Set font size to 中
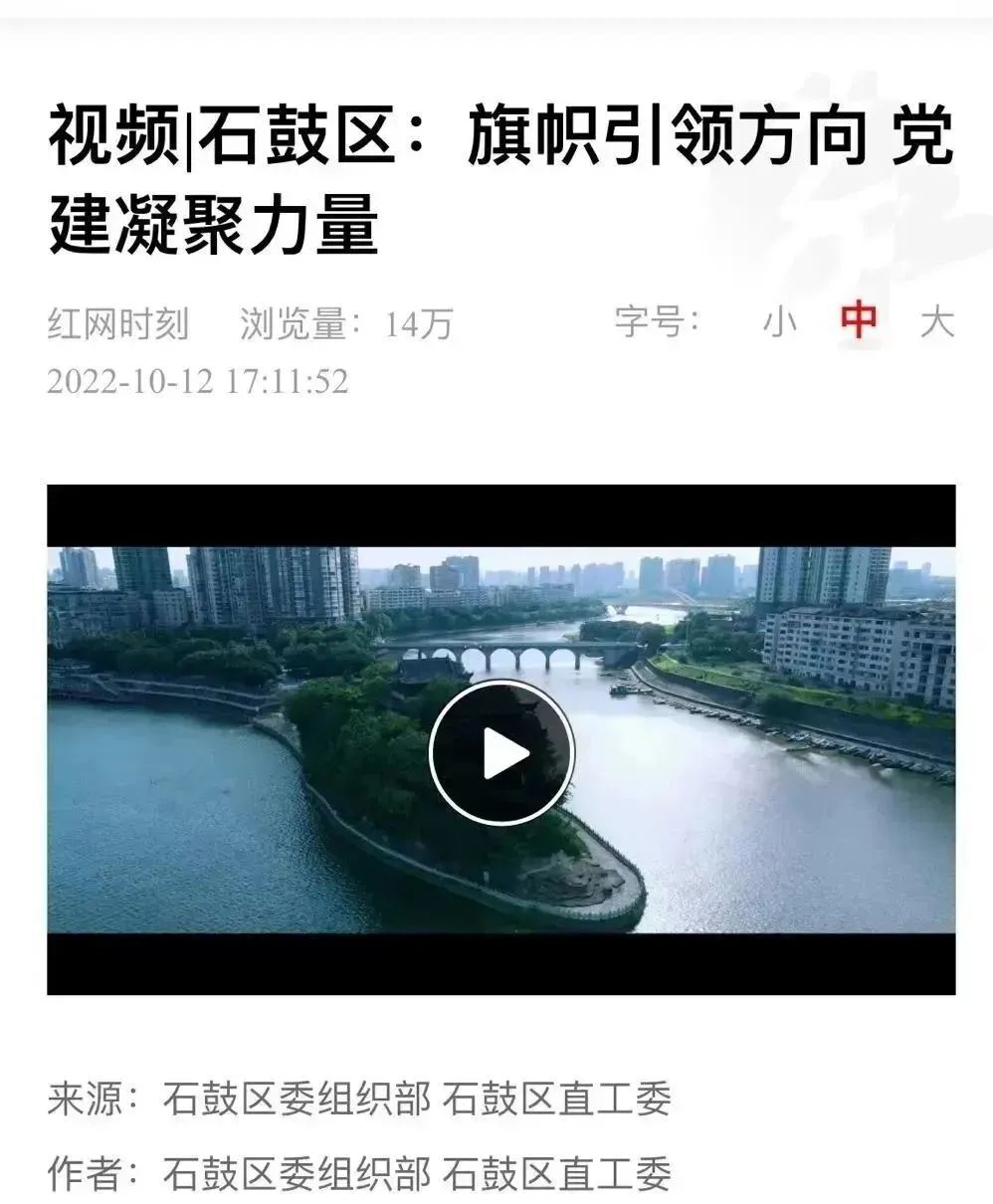Image resolution: width=993 pixels, height=1204 pixels. [x=859, y=321]
